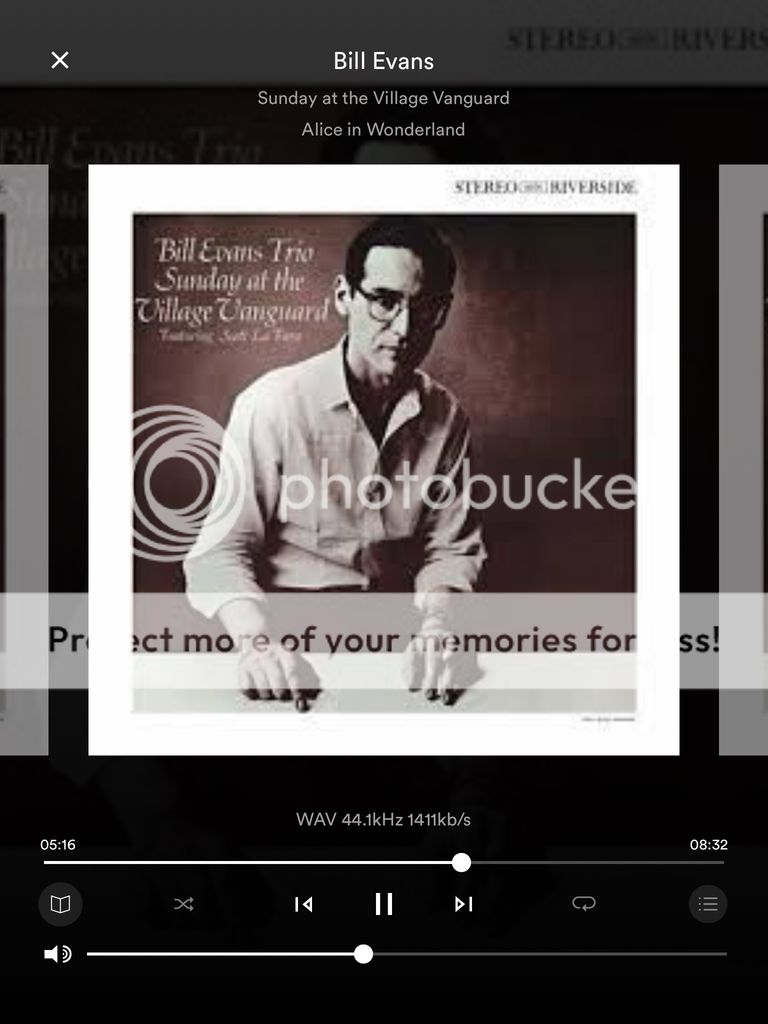
Task: Open the album booklet info icon
Action: click(x=60, y=904)
